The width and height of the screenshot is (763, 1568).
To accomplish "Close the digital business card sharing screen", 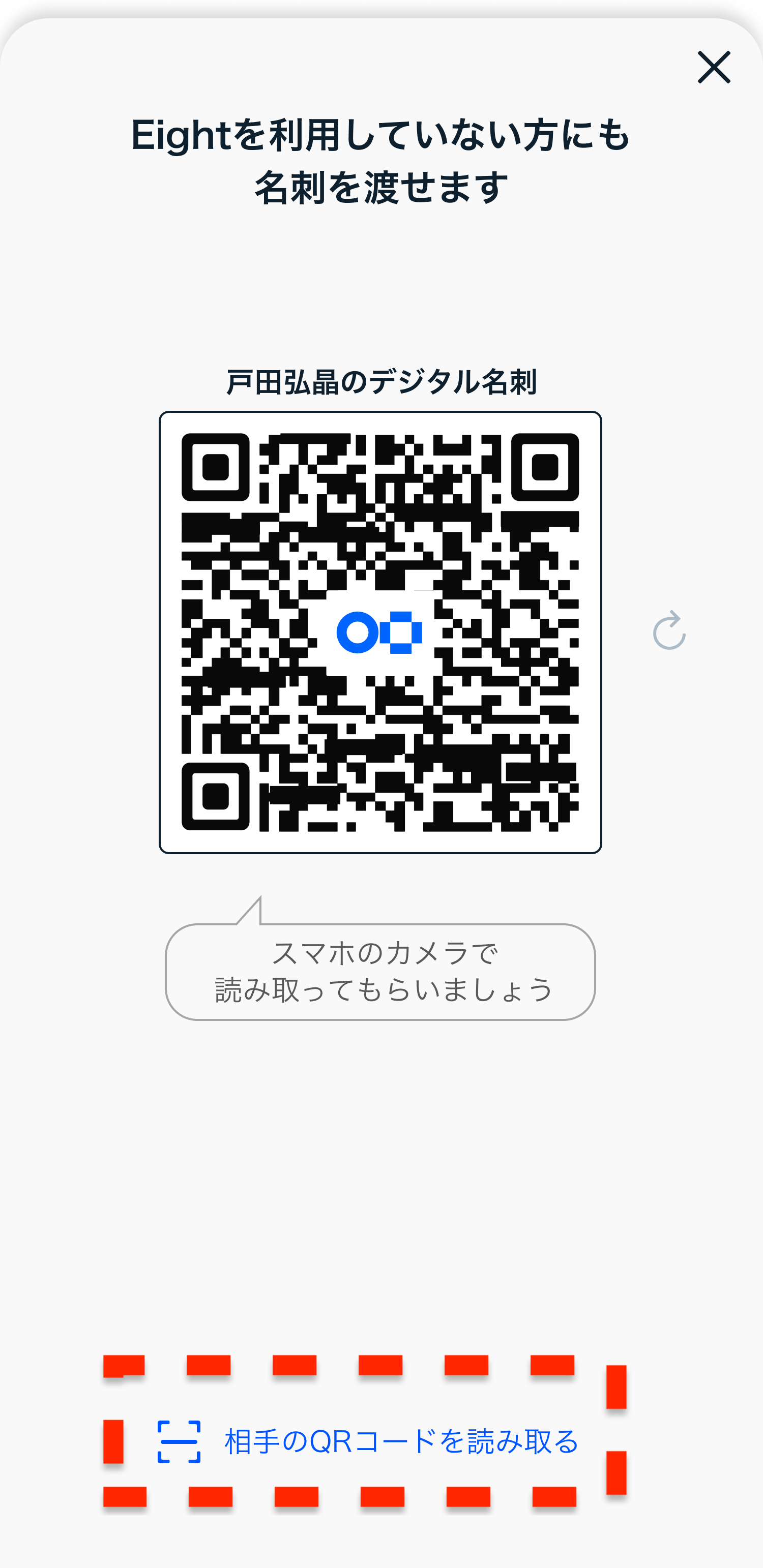I will click(714, 68).
